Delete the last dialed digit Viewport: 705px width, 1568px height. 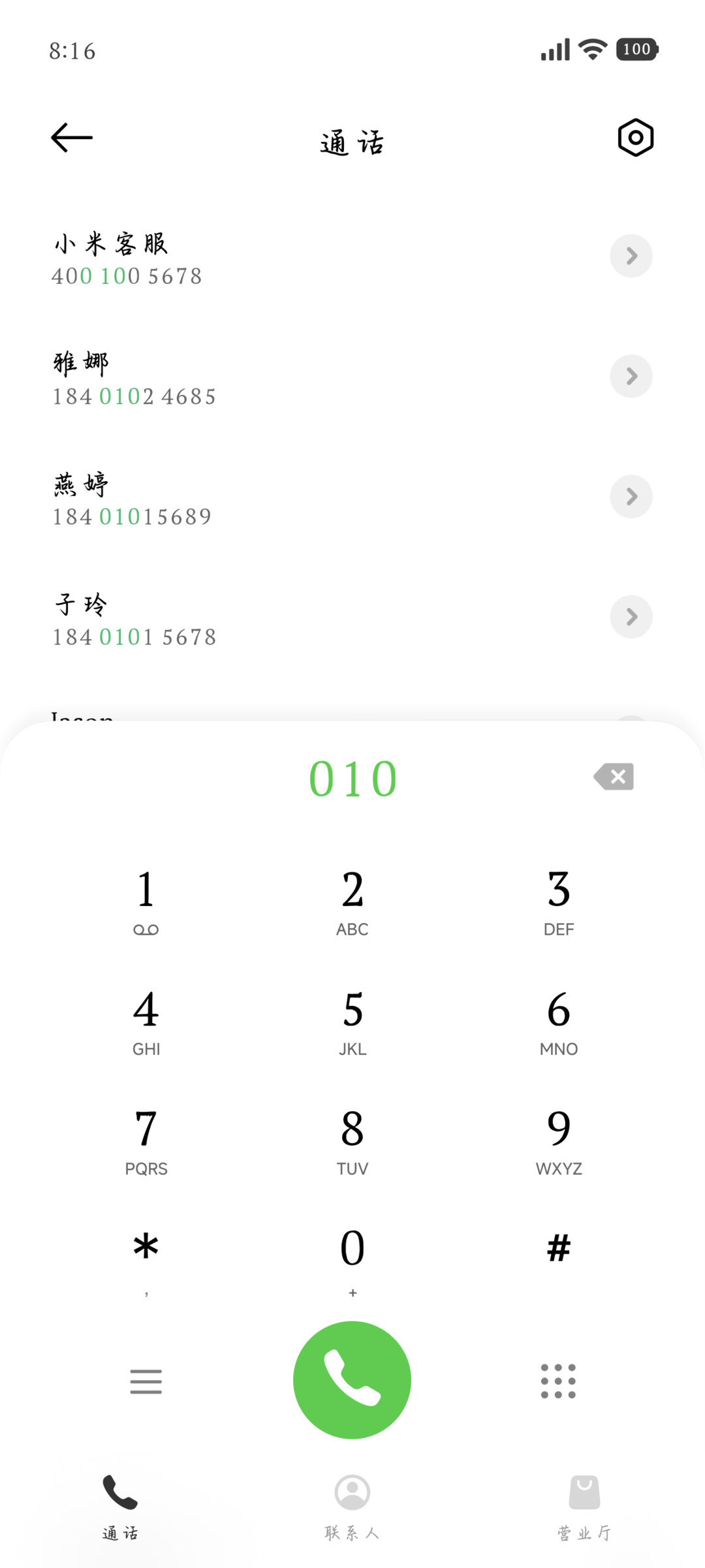click(x=614, y=777)
